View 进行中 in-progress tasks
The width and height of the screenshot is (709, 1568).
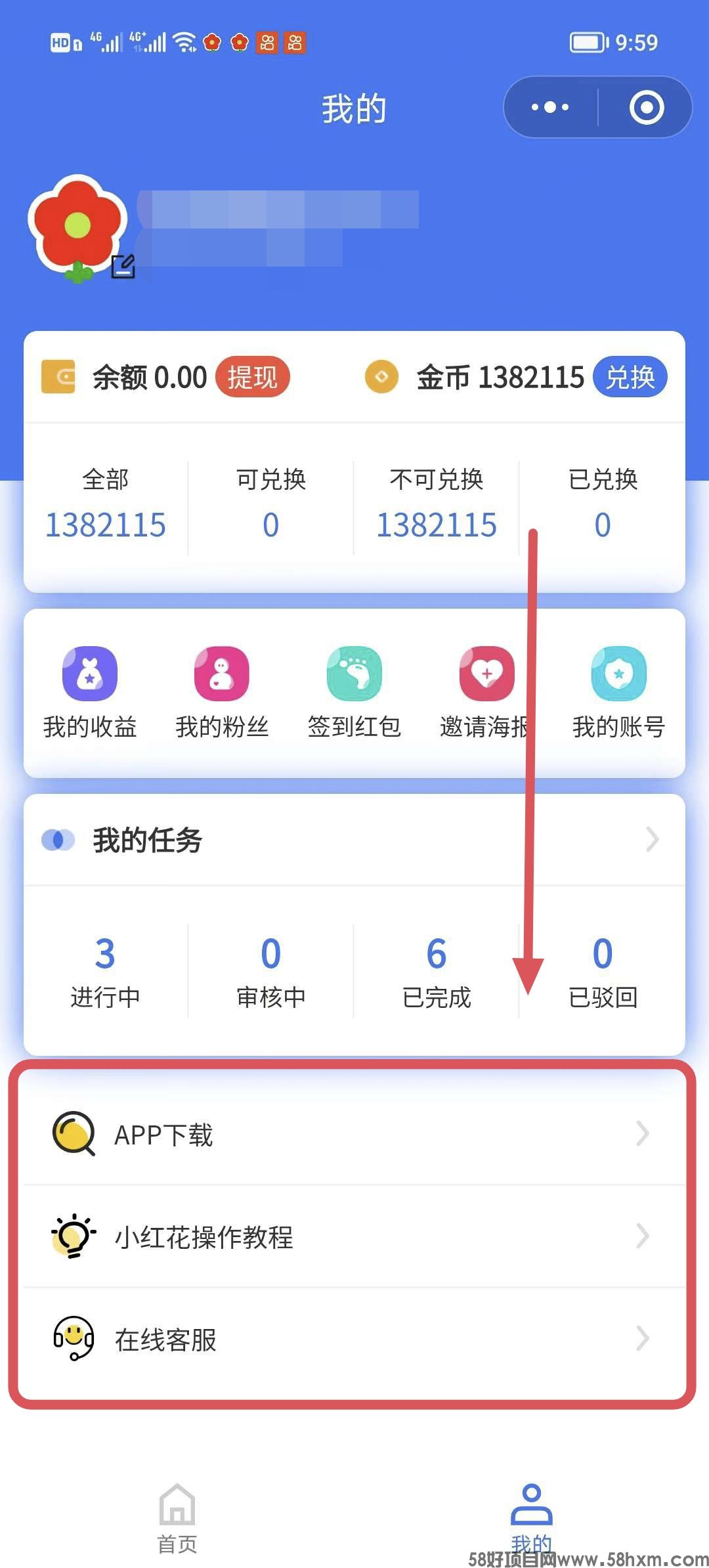coord(105,971)
